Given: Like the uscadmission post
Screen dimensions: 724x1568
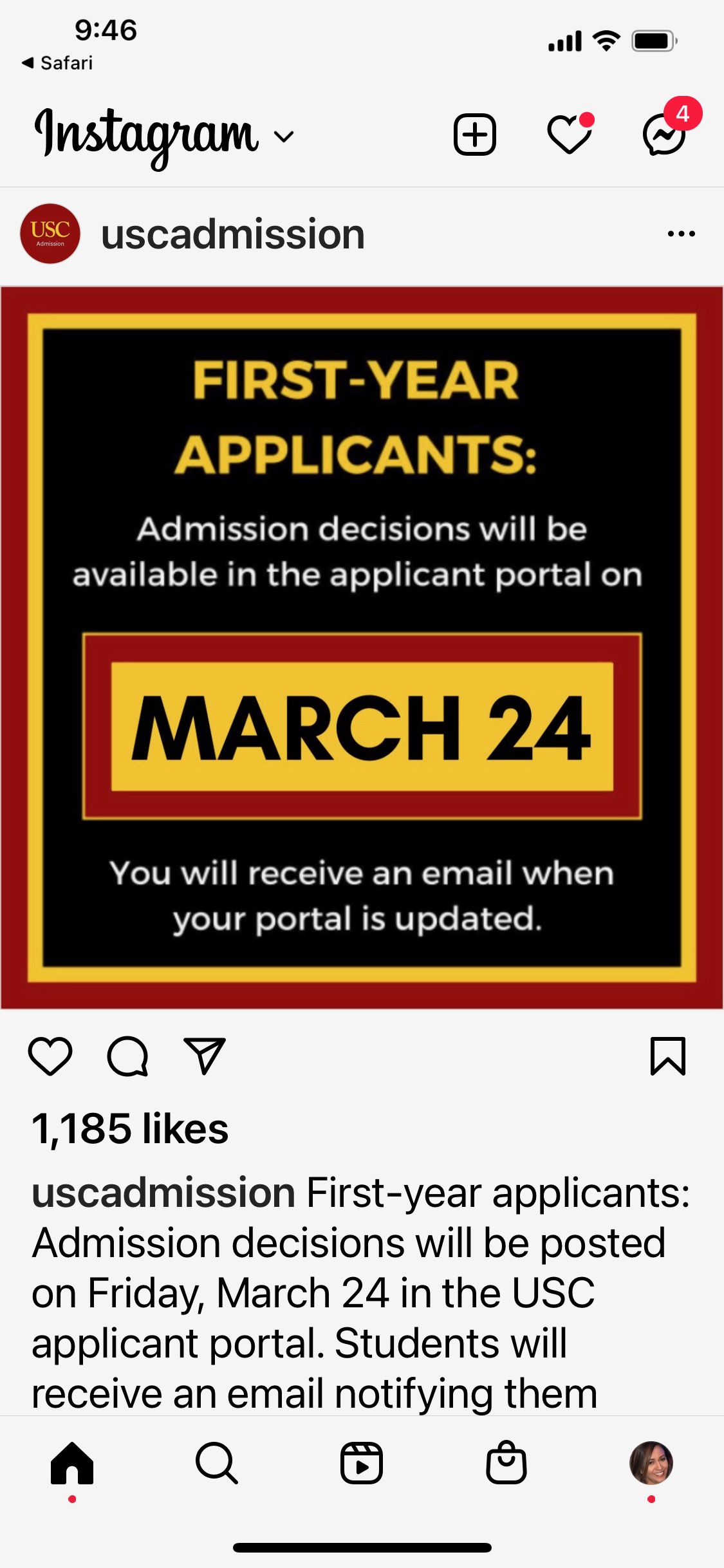Looking at the screenshot, I should tap(50, 1056).
